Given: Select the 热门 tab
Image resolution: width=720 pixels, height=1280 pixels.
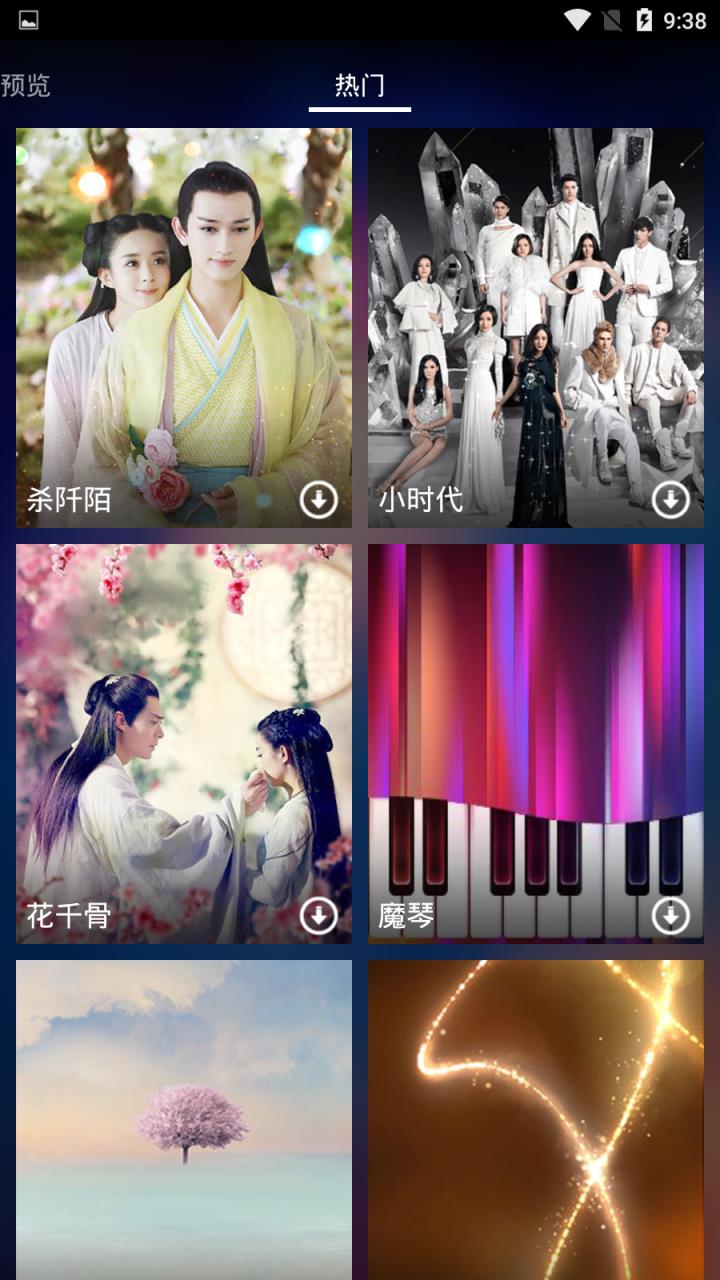Looking at the screenshot, I should 359,86.
